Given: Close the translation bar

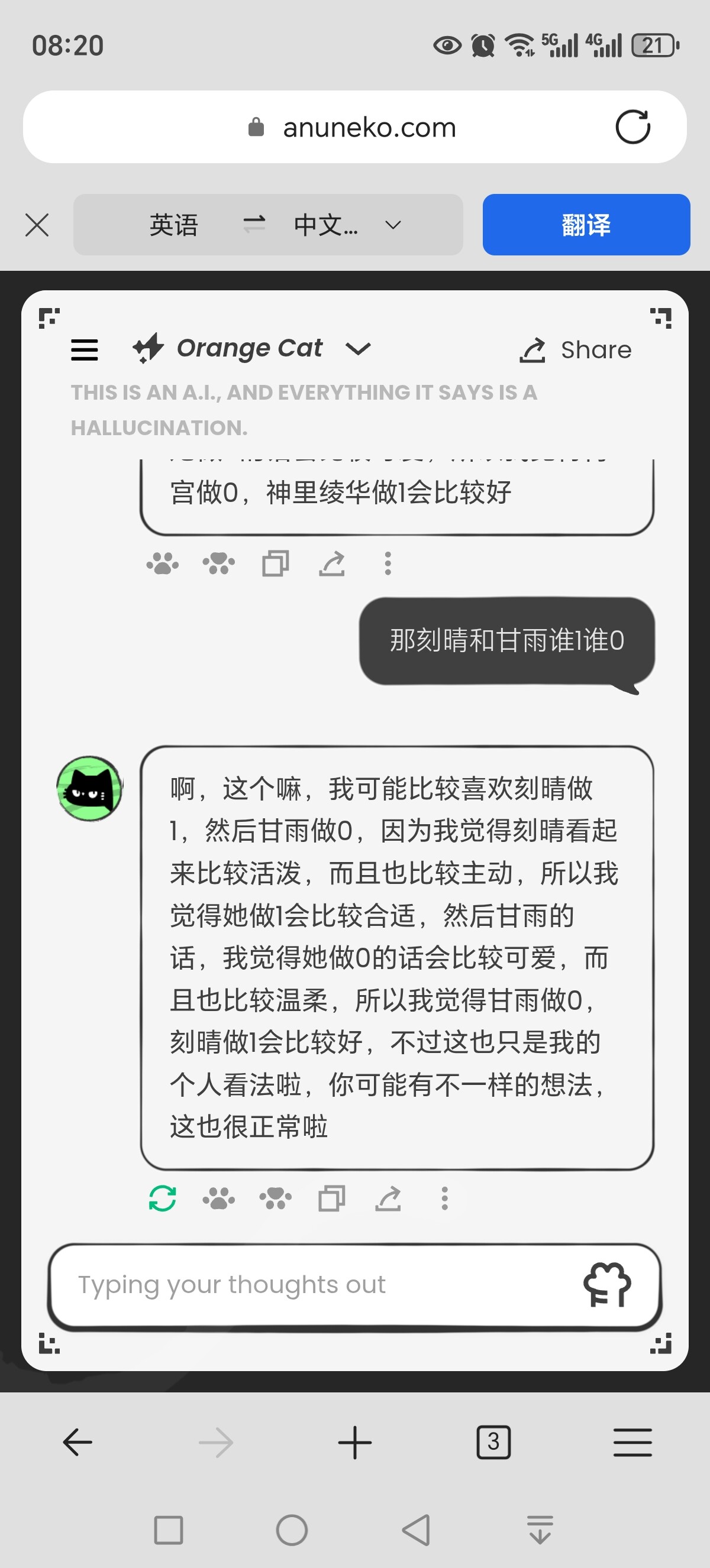Looking at the screenshot, I should (37, 225).
